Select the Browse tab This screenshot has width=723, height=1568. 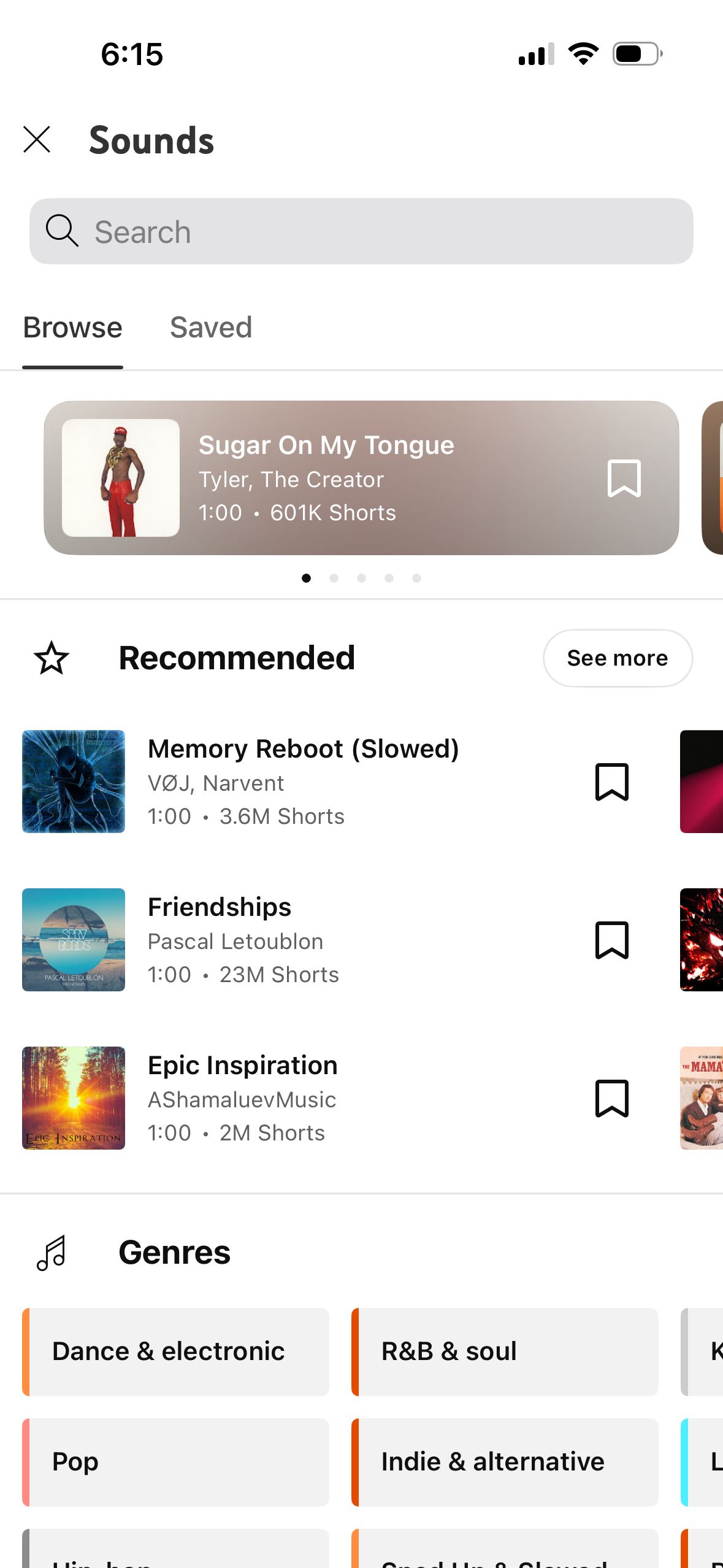click(x=72, y=327)
